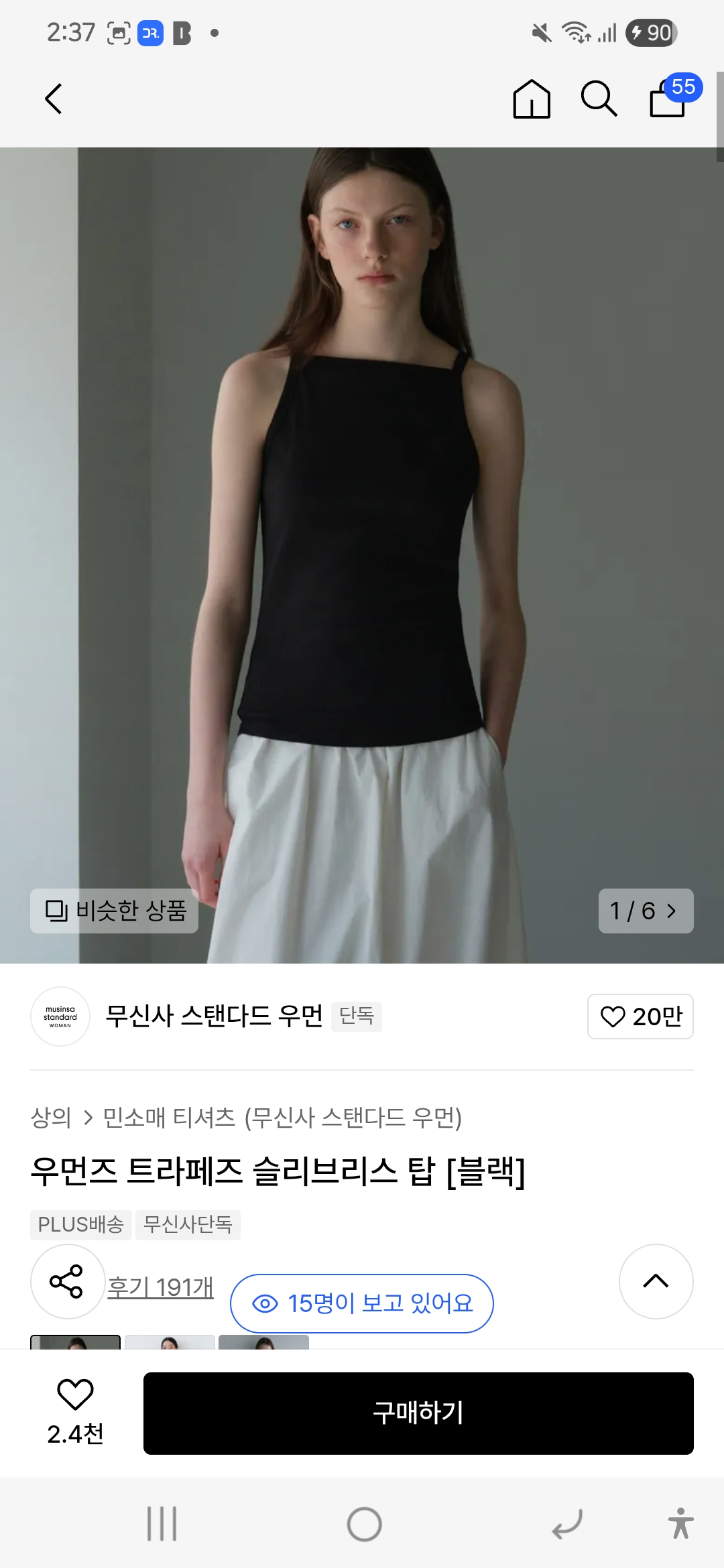This screenshot has width=724, height=1568.
Task: Go to the system home screen
Action: 364,1524
